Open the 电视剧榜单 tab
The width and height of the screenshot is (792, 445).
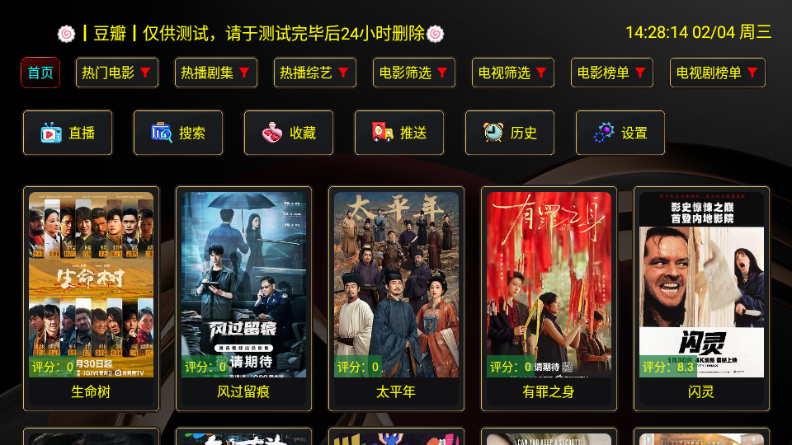[719, 73]
